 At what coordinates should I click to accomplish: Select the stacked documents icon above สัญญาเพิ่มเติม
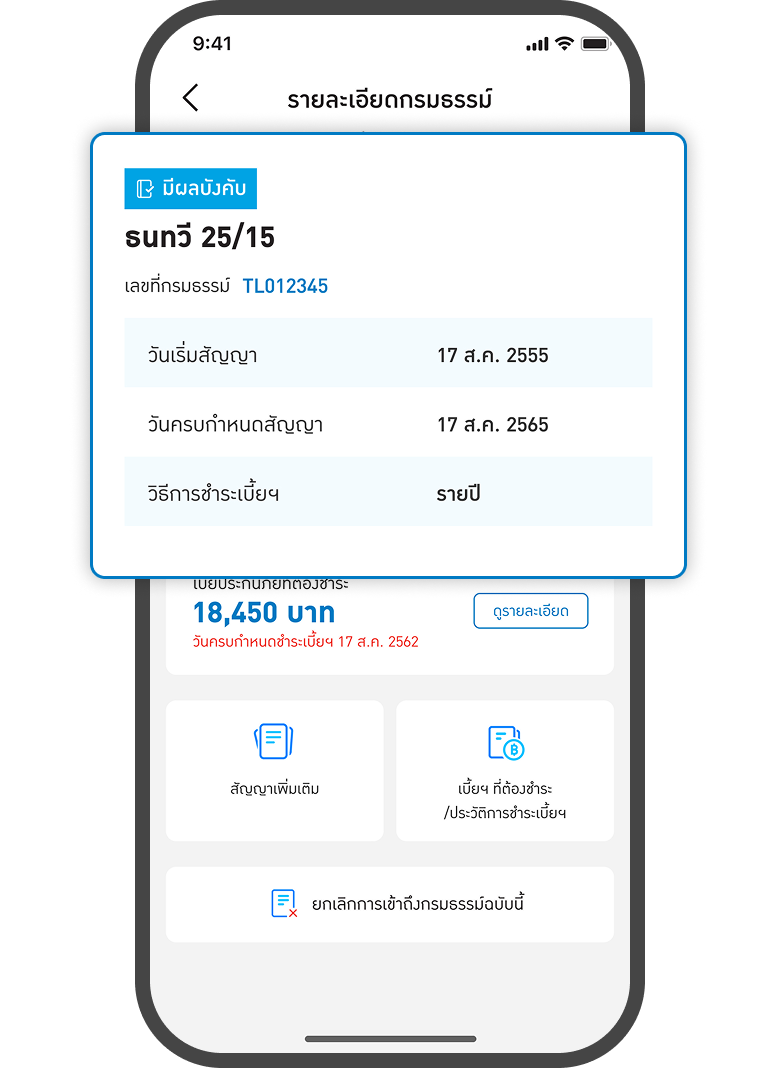(274, 738)
